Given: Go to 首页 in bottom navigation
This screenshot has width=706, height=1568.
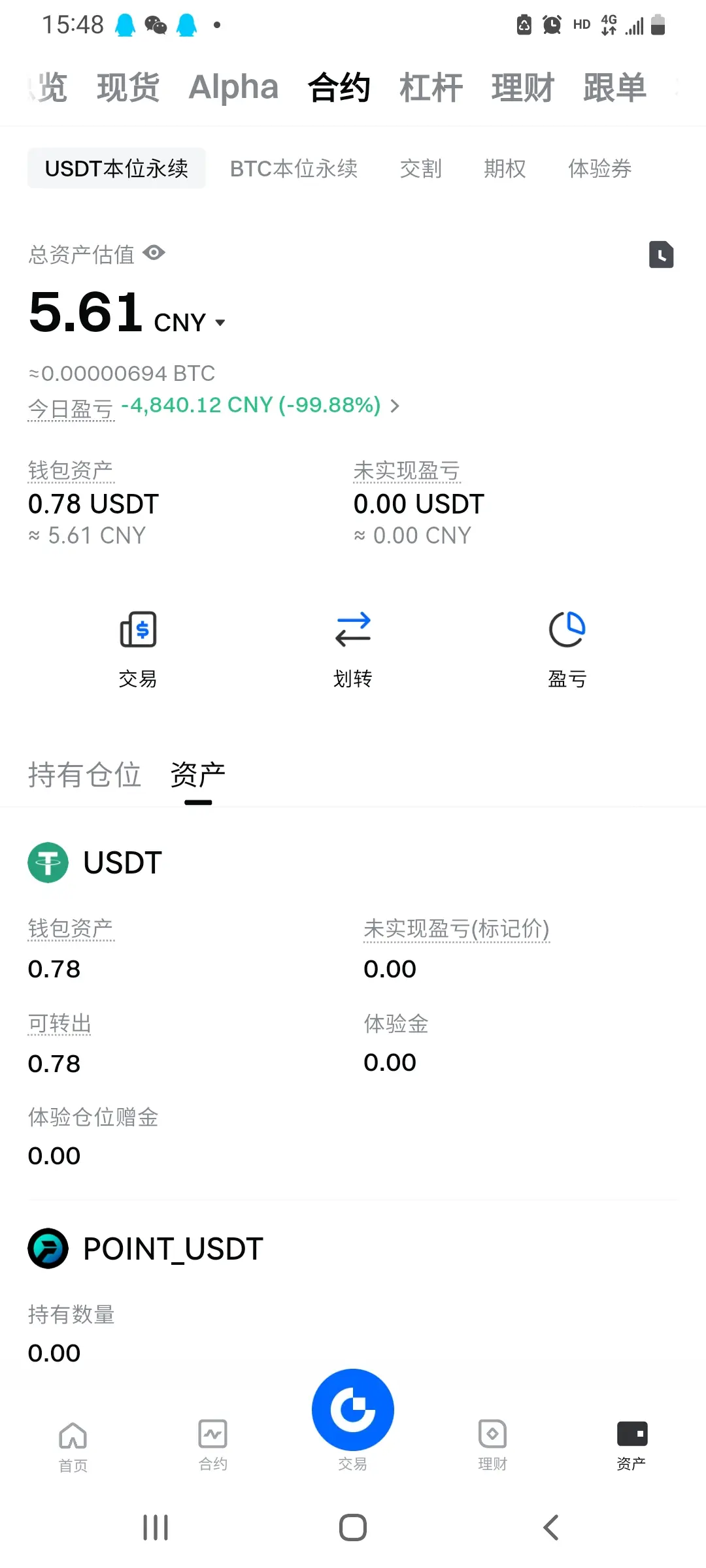Looking at the screenshot, I should click(x=73, y=1446).
